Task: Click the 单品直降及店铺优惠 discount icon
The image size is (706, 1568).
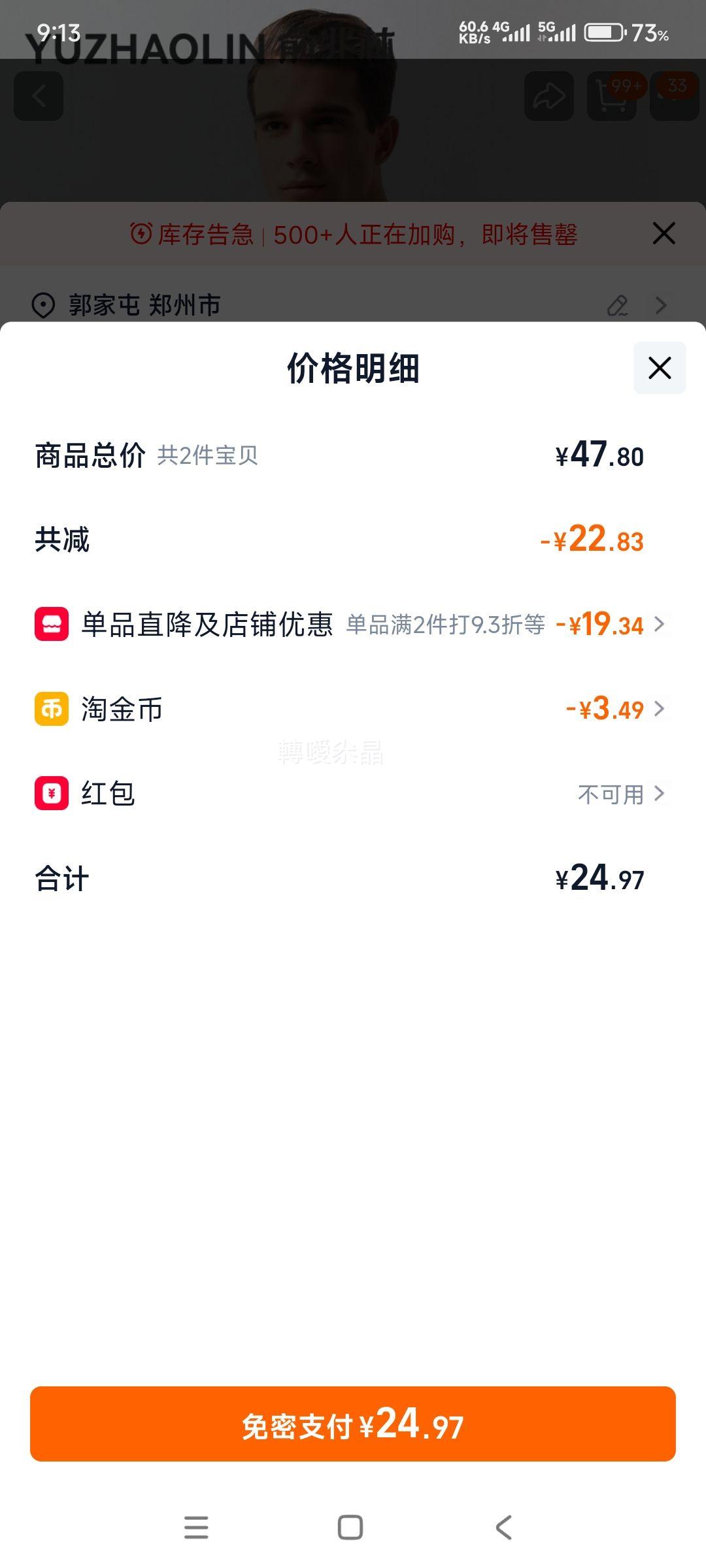Action: tap(52, 625)
